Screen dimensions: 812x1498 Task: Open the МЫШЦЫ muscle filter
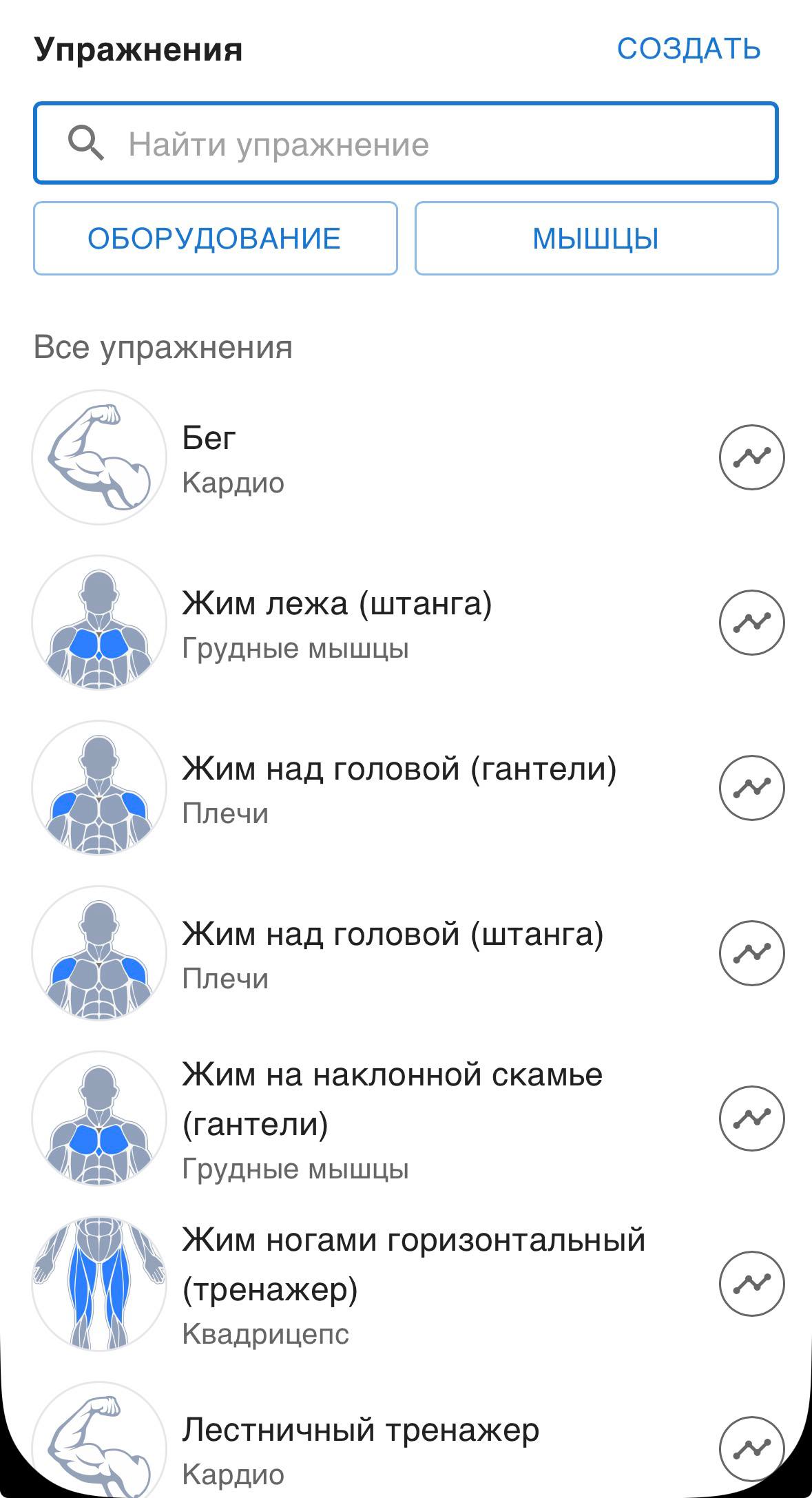point(596,238)
